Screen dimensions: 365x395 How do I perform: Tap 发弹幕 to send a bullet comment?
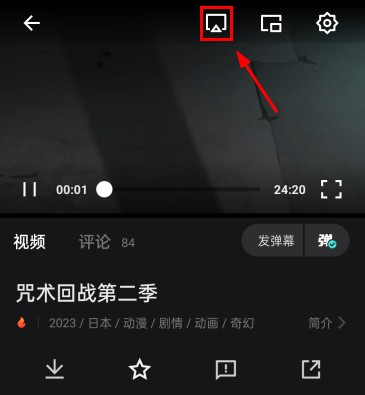coord(275,241)
